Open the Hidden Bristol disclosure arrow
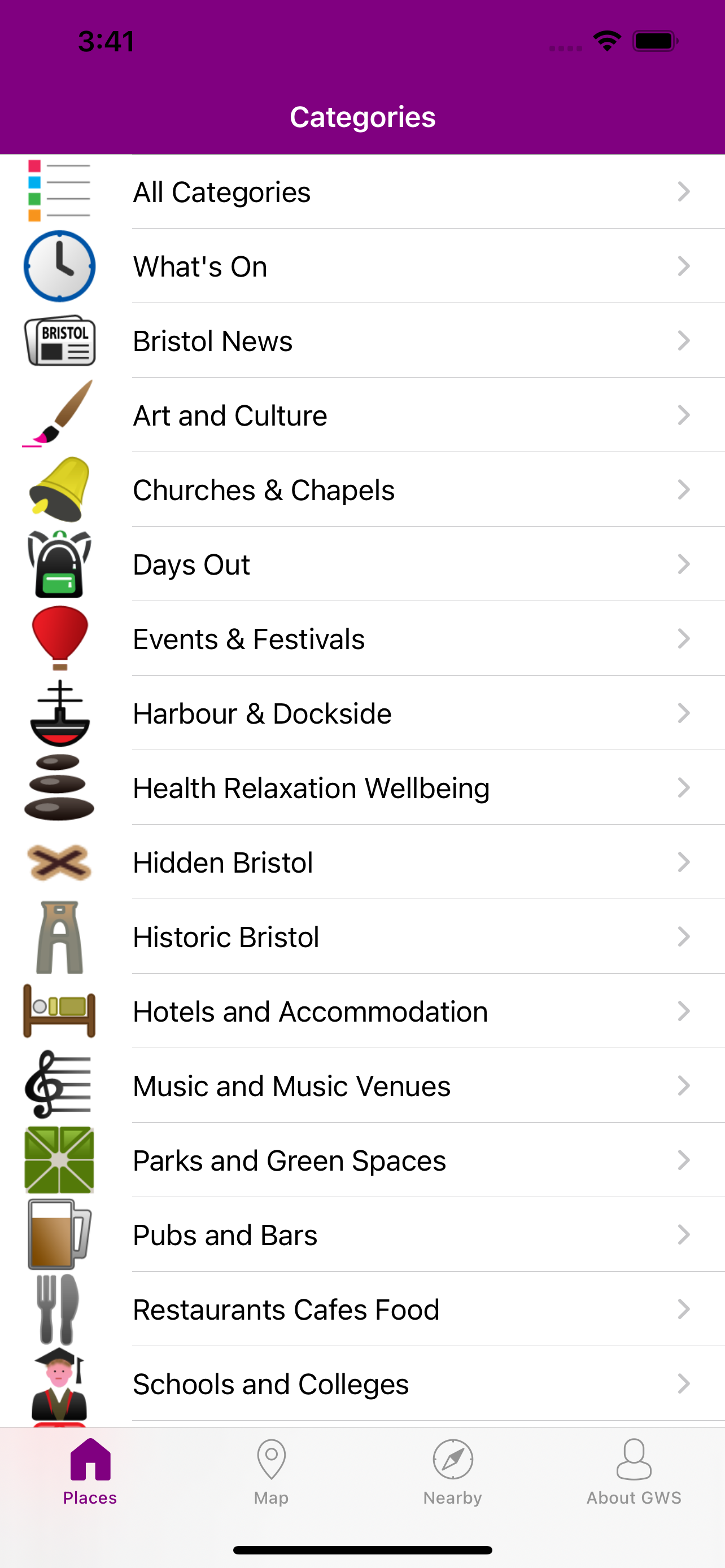This screenshot has height=1568, width=725. coord(684,862)
